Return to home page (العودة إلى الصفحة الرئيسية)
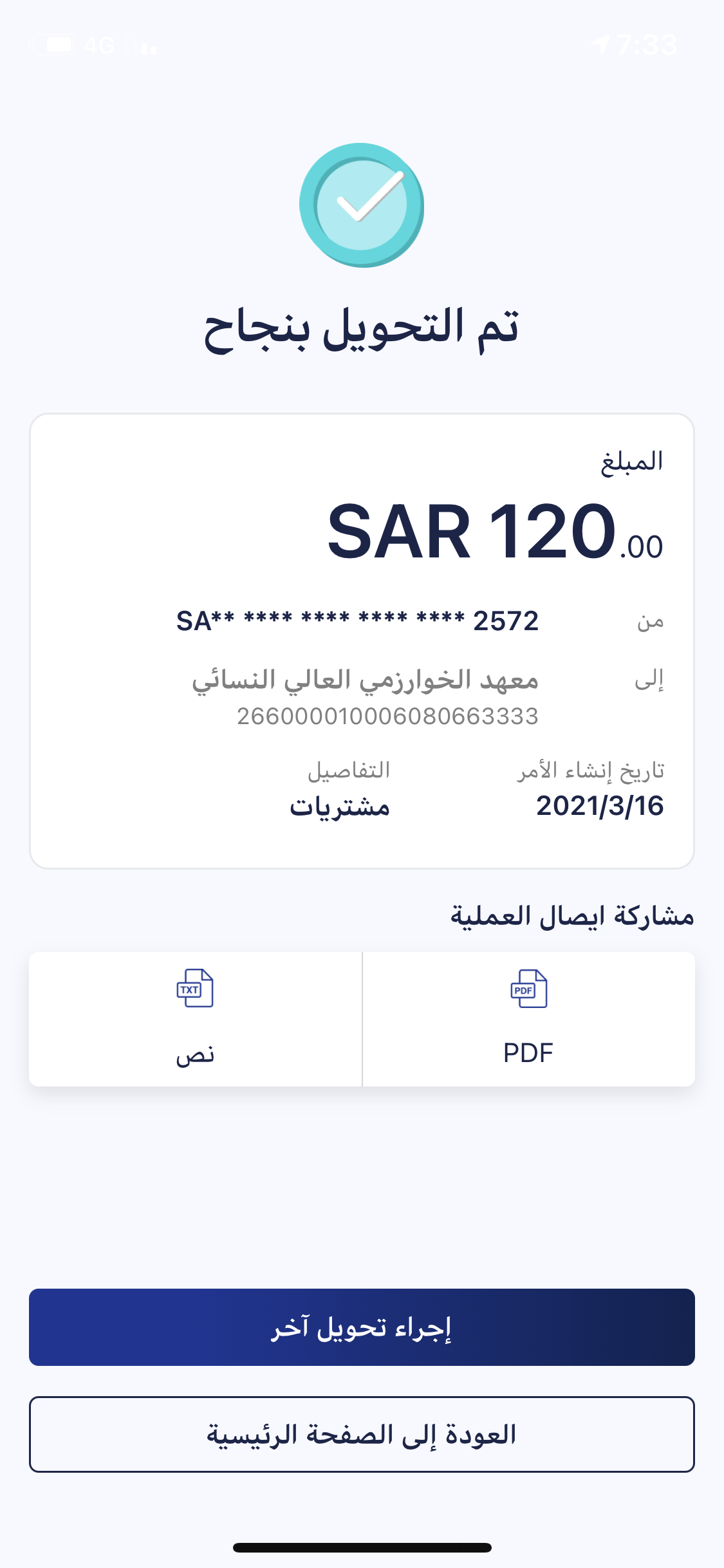 coord(362,1434)
